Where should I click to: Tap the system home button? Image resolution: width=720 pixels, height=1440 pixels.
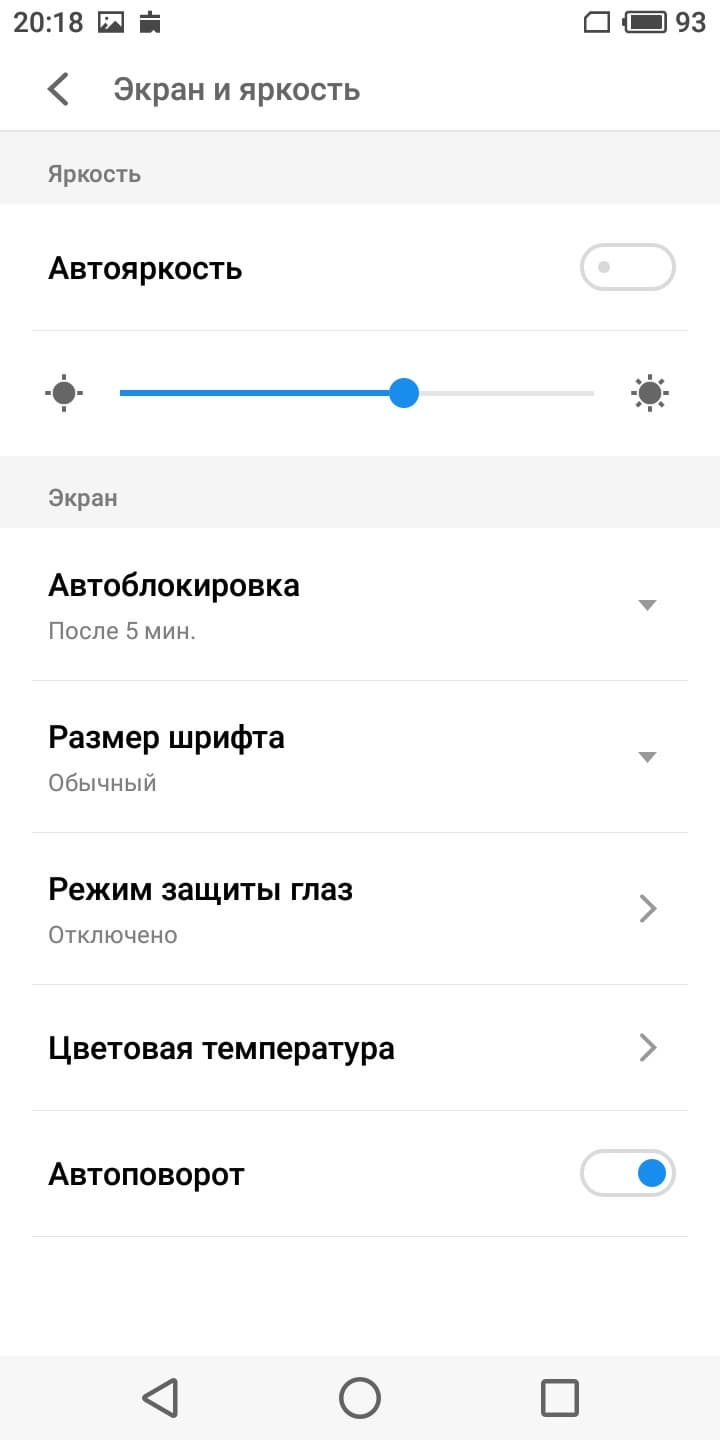(360, 1397)
